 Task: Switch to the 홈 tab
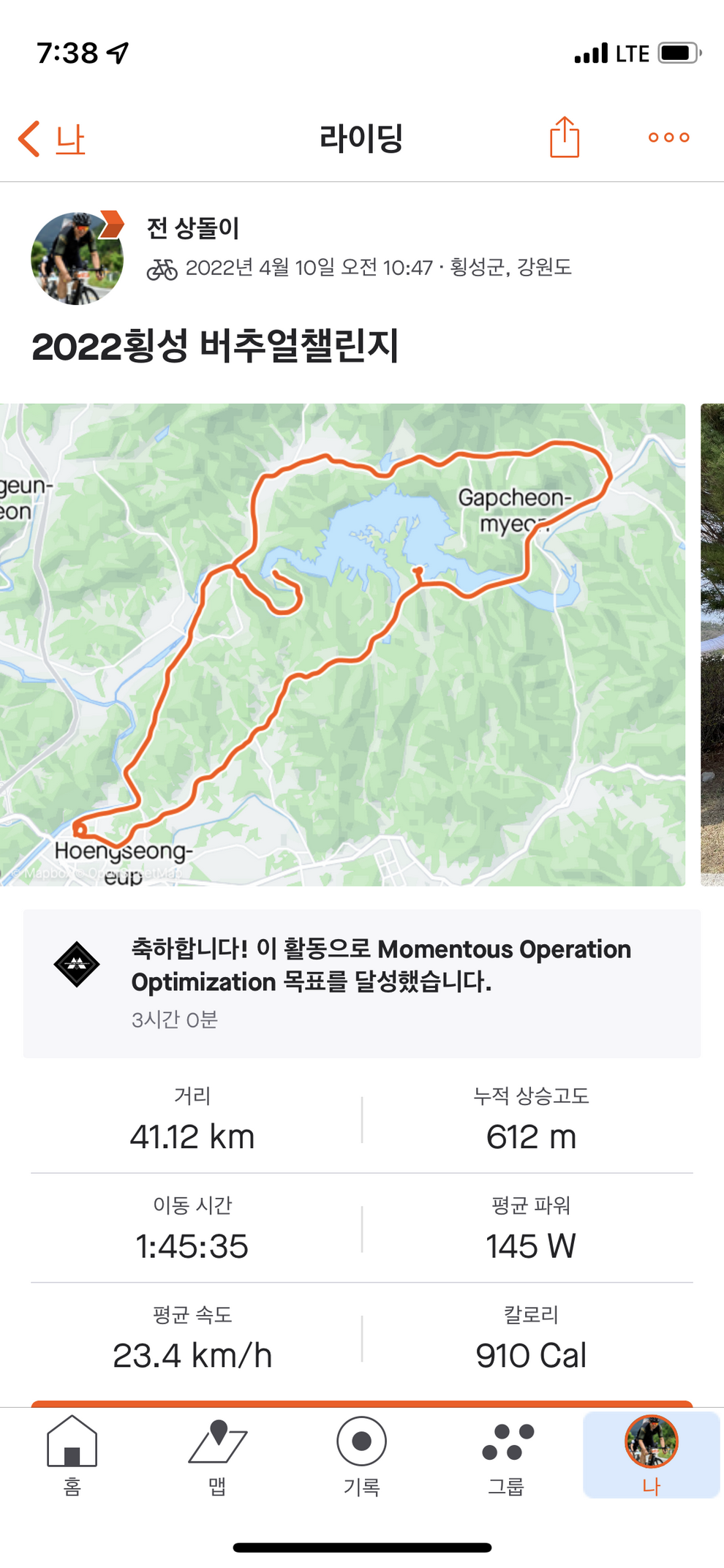click(72, 1455)
